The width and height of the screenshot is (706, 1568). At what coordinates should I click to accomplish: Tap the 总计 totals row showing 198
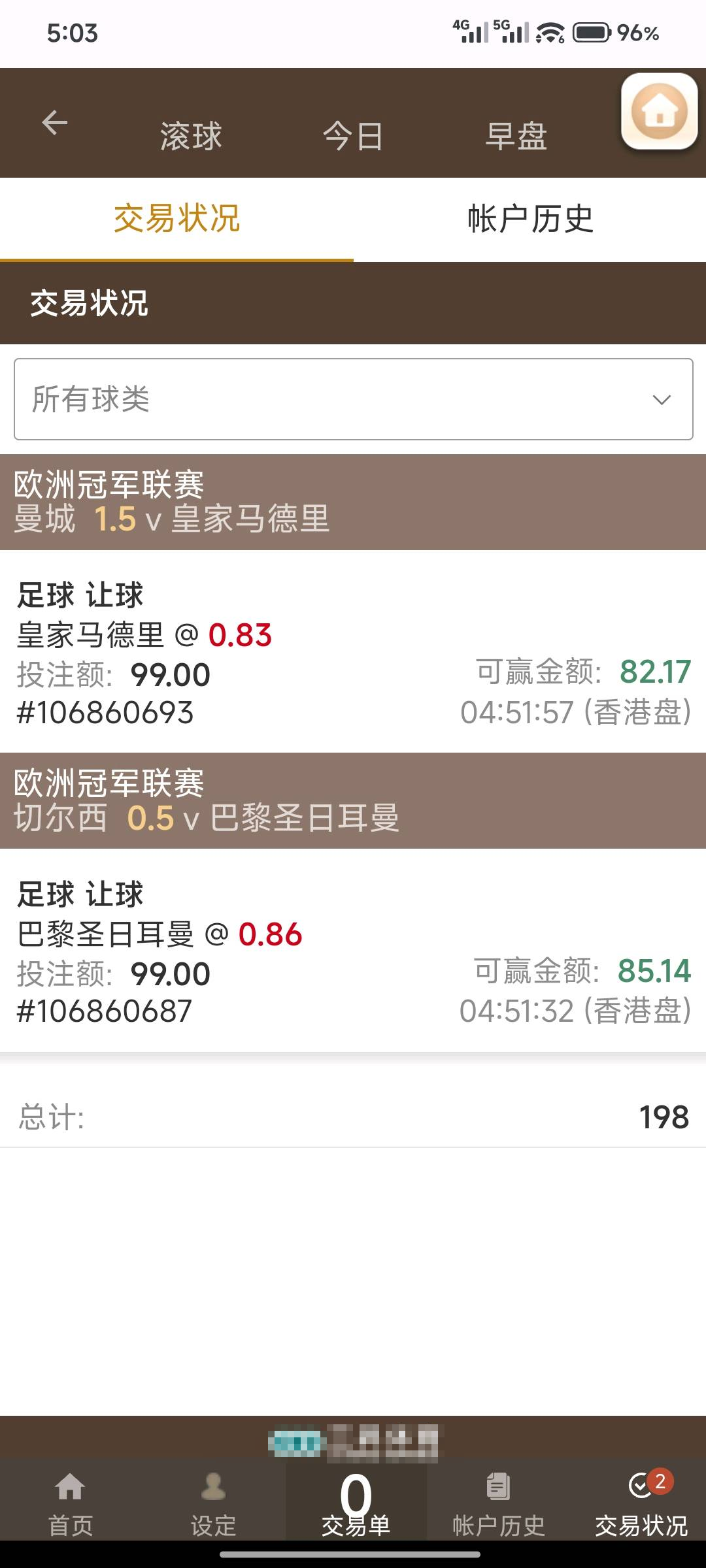(353, 1117)
